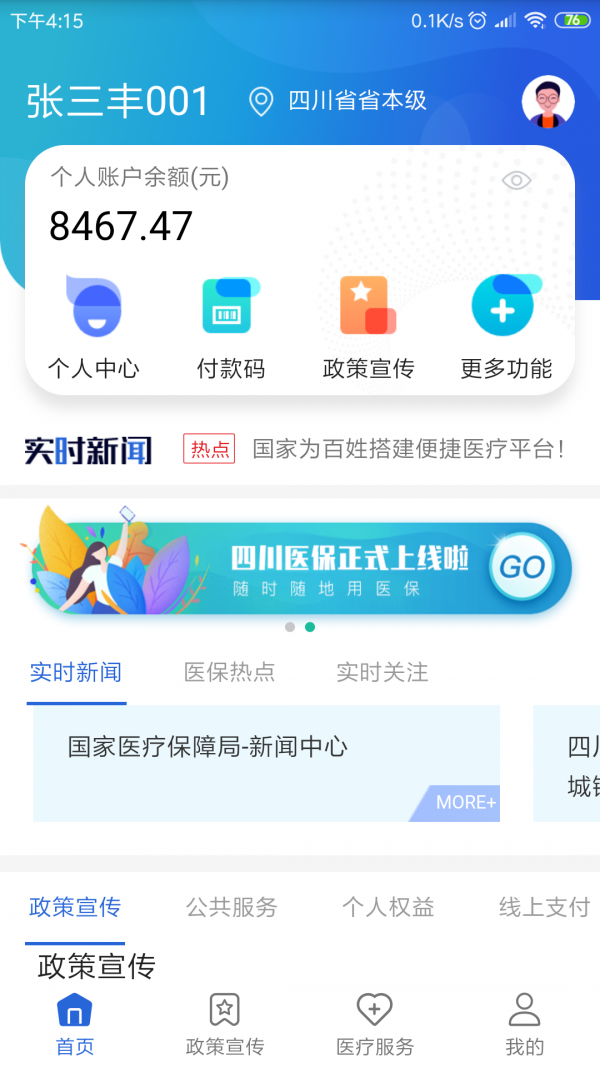Switch to 医保热点 tab
600x1067 pixels.
click(230, 672)
